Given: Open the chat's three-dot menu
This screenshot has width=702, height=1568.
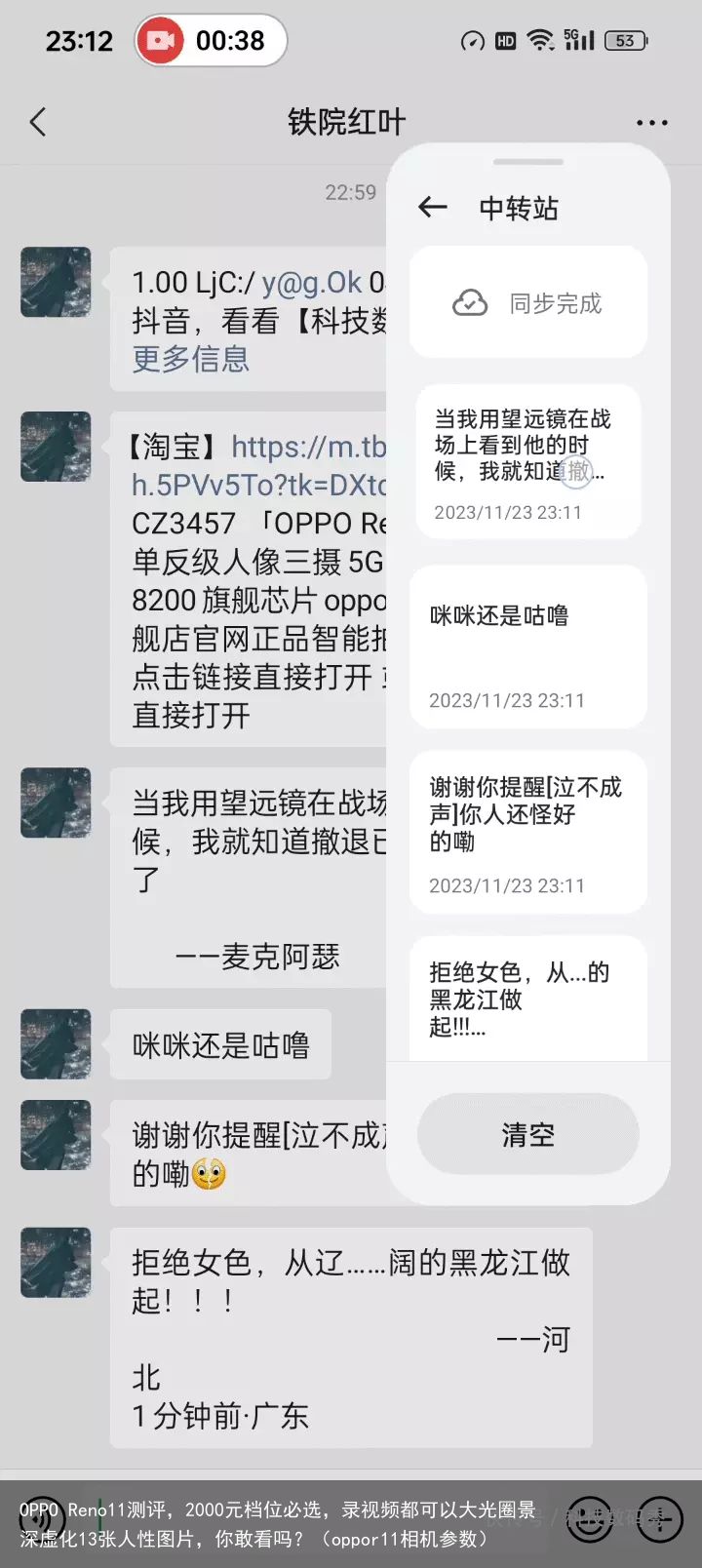Looking at the screenshot, I should pyautogui.click(x=651, y=123).
